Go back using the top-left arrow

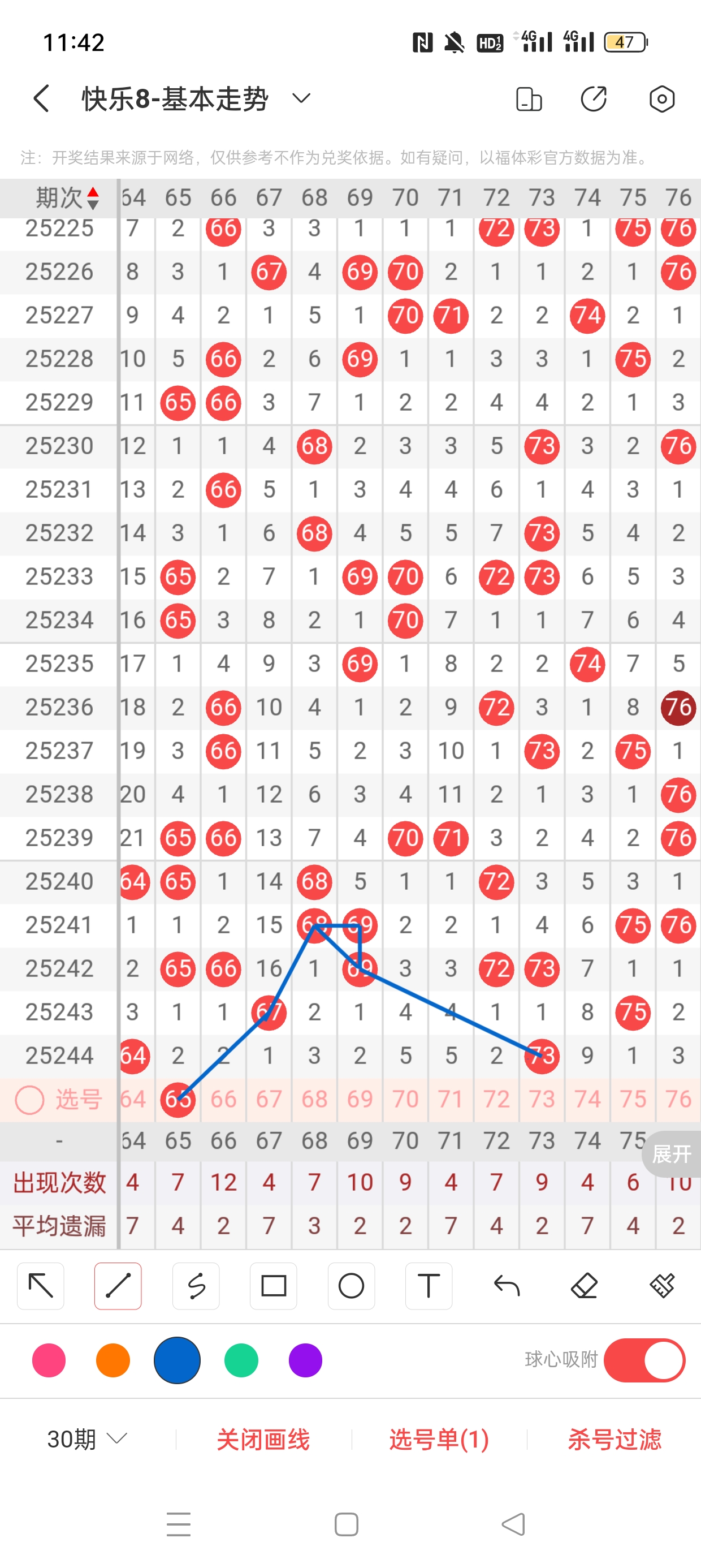[41, 98]
